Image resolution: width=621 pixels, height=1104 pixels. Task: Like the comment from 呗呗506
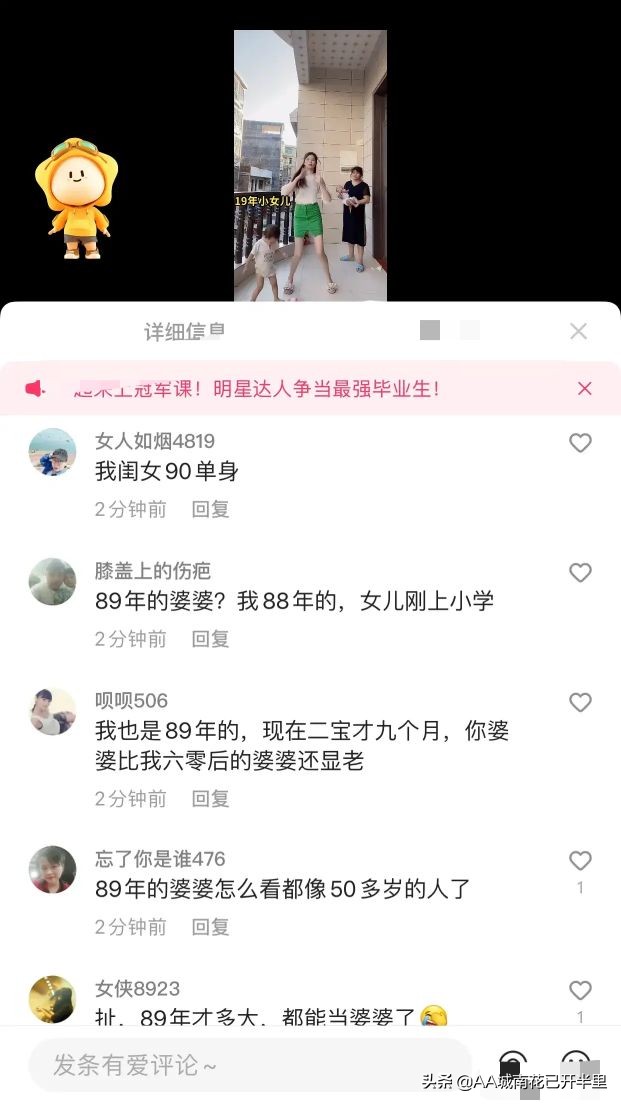click(x=580, y=703)
